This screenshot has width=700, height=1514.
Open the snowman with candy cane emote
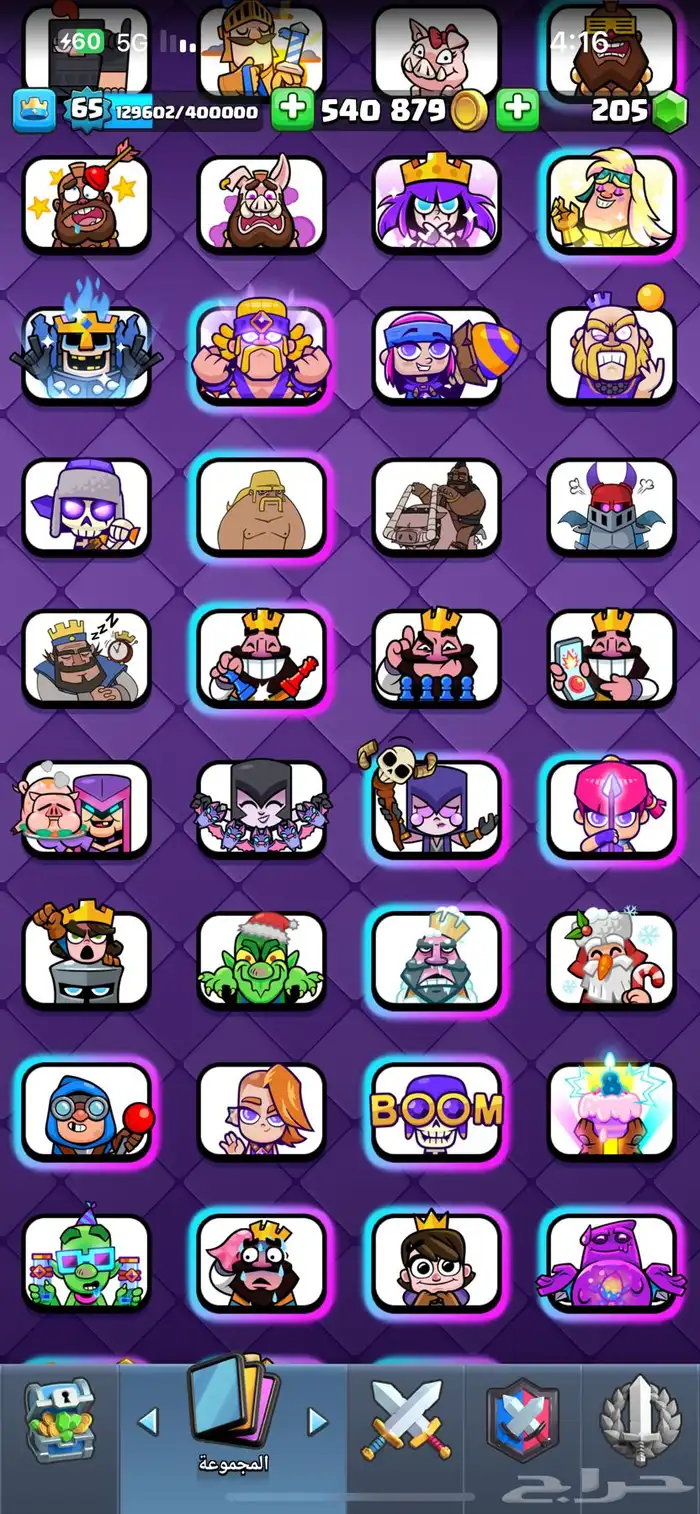coord(611,958)
